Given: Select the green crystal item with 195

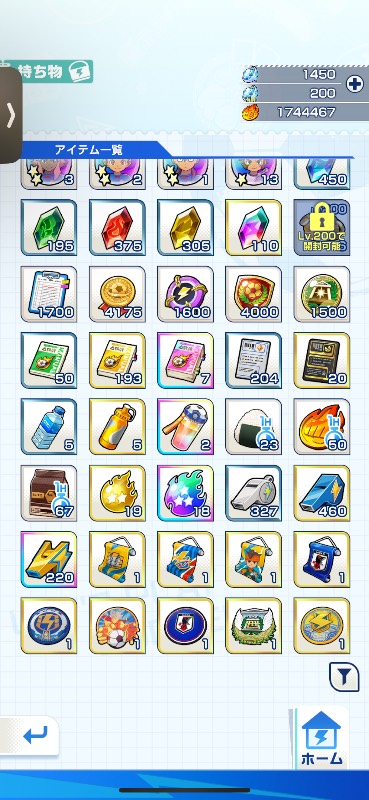Looking at the screenshot, I should [x=49, y=227].
